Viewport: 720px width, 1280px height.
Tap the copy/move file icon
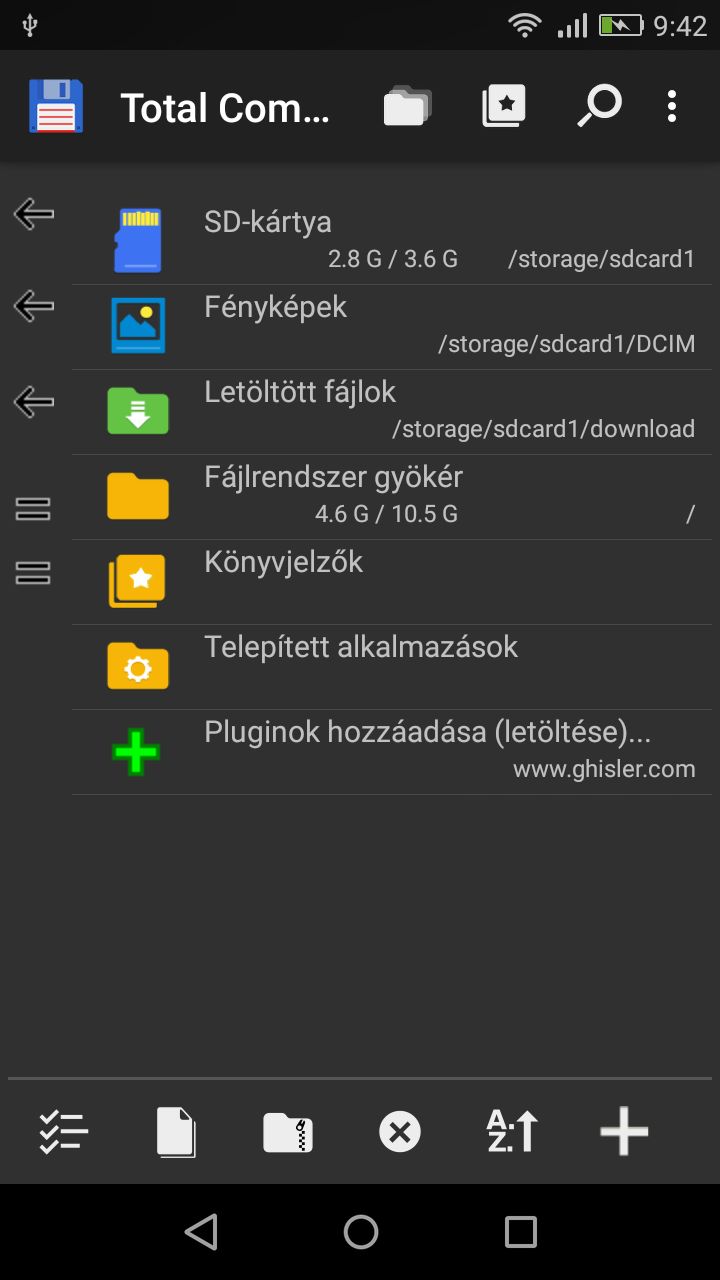click(176, 1133)
